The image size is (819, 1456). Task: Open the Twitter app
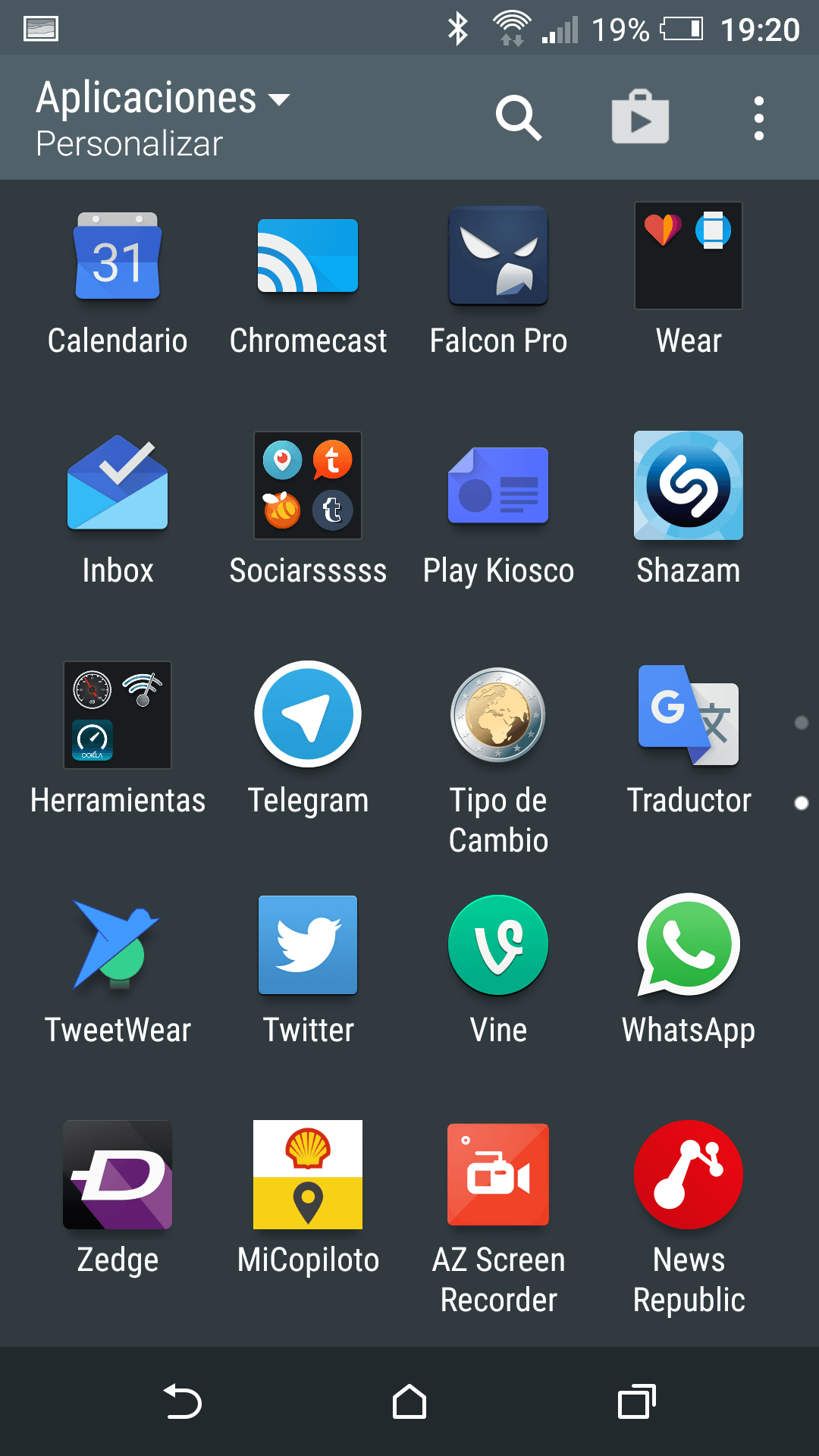tap(308, 945)
